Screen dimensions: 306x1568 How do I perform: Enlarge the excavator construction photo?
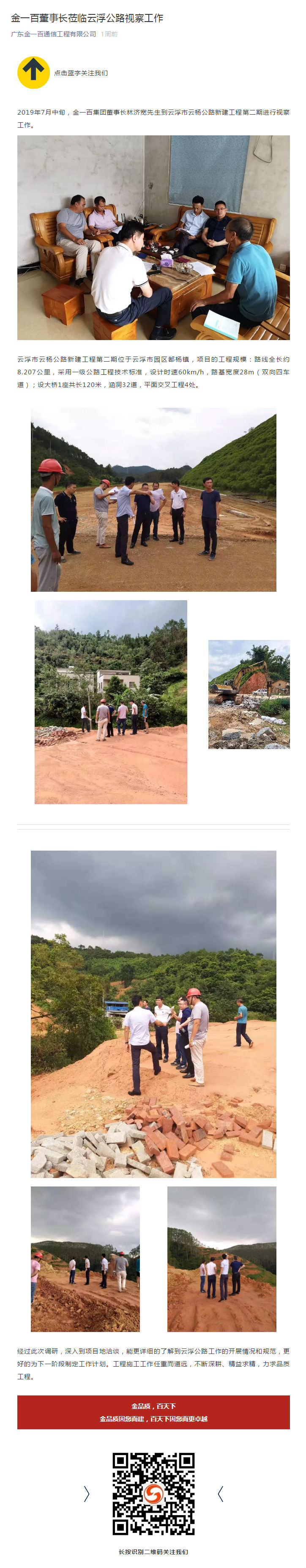click(249, 694)
